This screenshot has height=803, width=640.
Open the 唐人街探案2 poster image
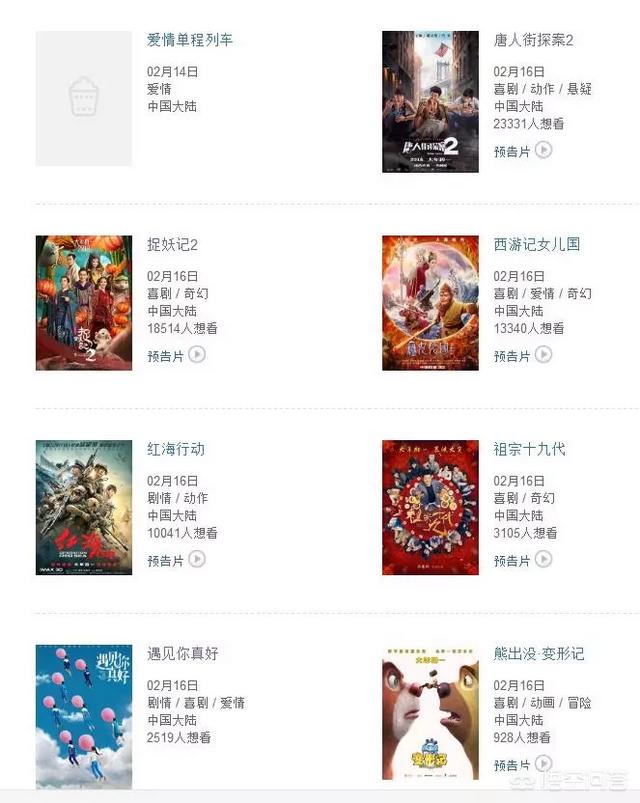430,101
